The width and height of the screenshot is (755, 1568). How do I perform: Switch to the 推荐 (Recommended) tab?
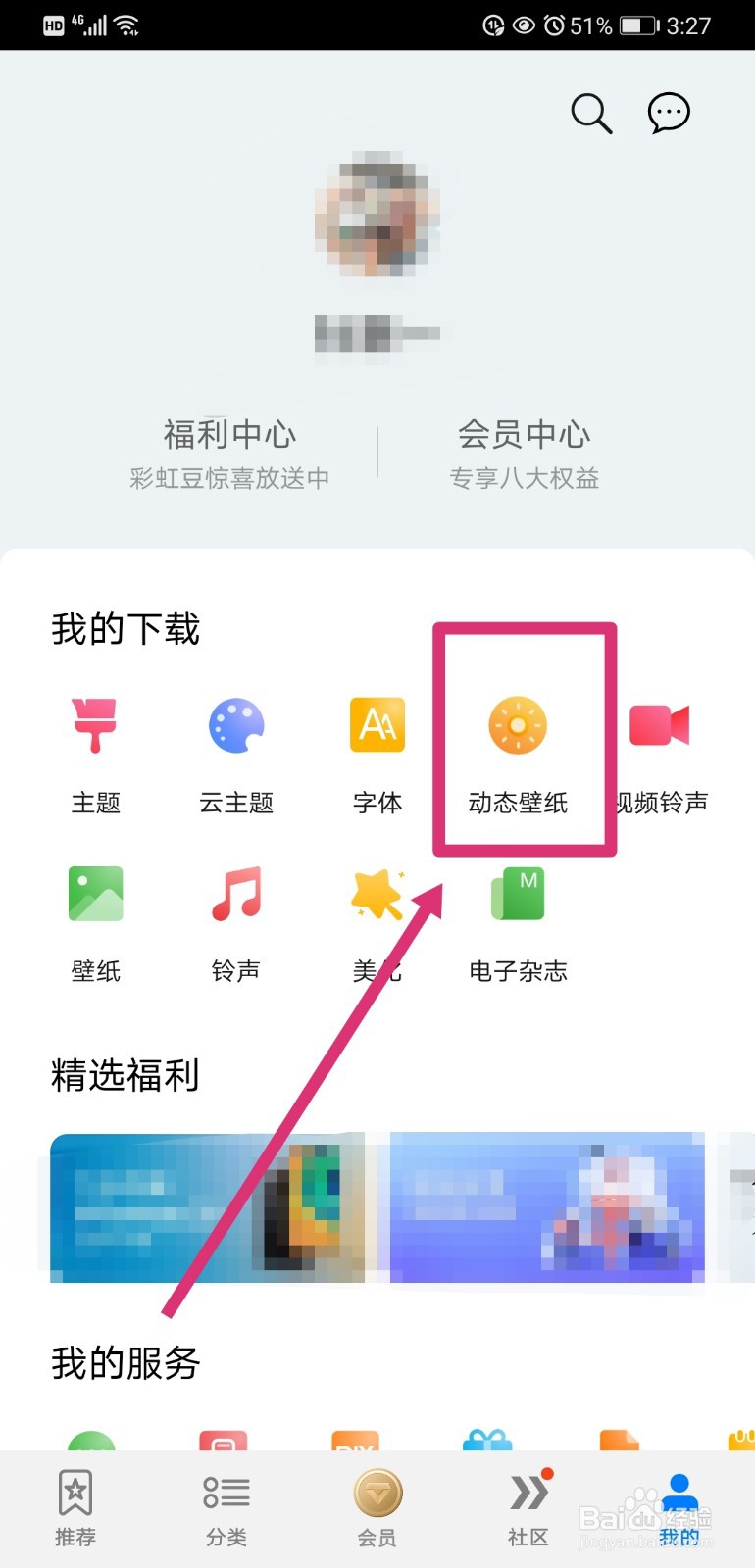click(x=75, y=1509)
